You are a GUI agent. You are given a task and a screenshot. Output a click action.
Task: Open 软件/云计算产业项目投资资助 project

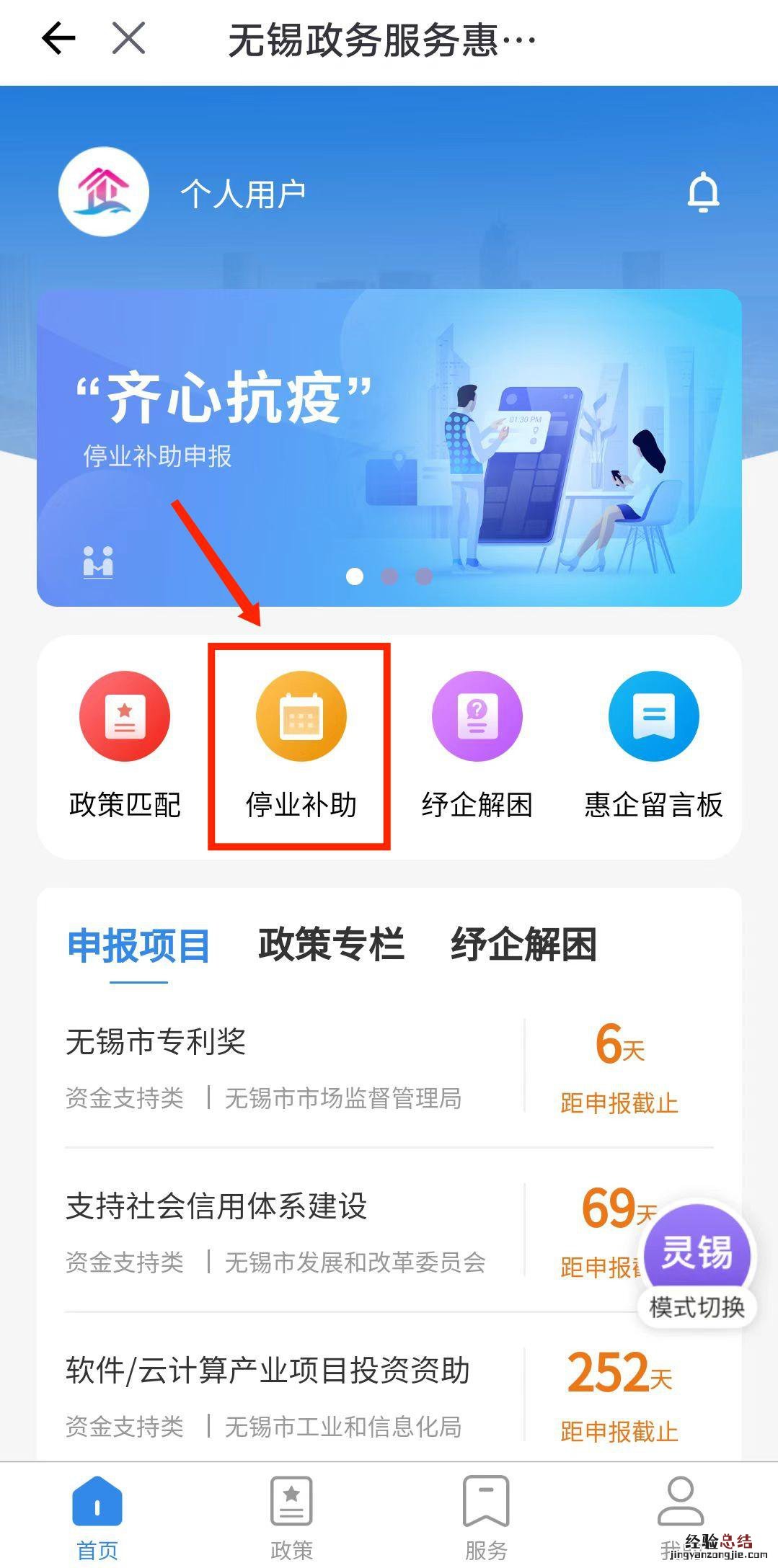click(288, 1395)
